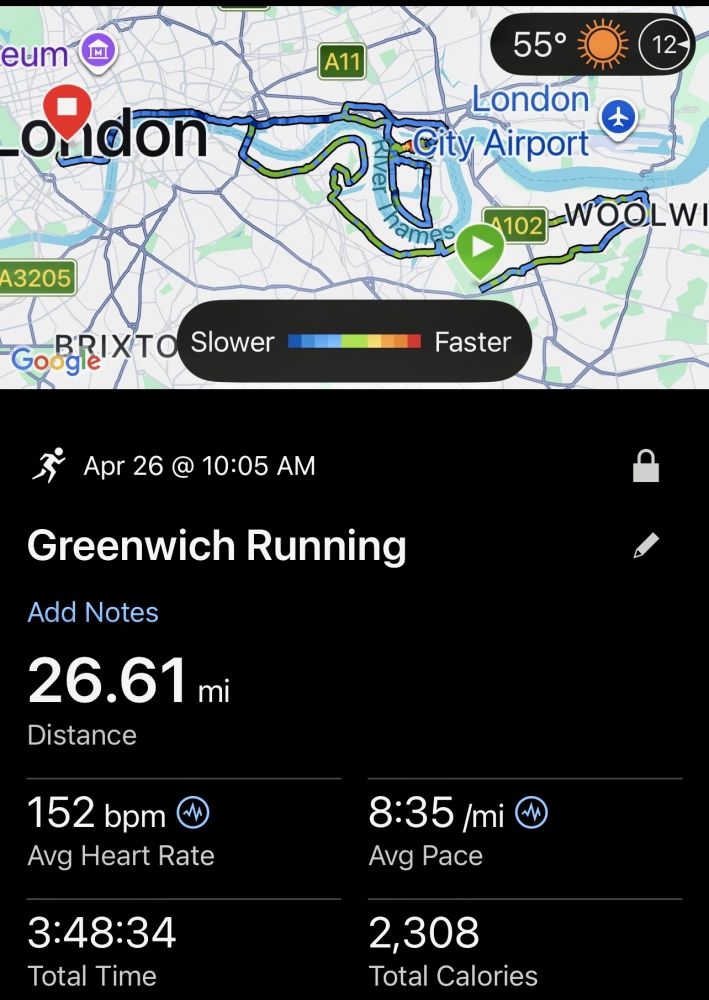Screen dimensions: 709x1000
Task: Open the privacy lock icon
Action: (x=646, y=466)
